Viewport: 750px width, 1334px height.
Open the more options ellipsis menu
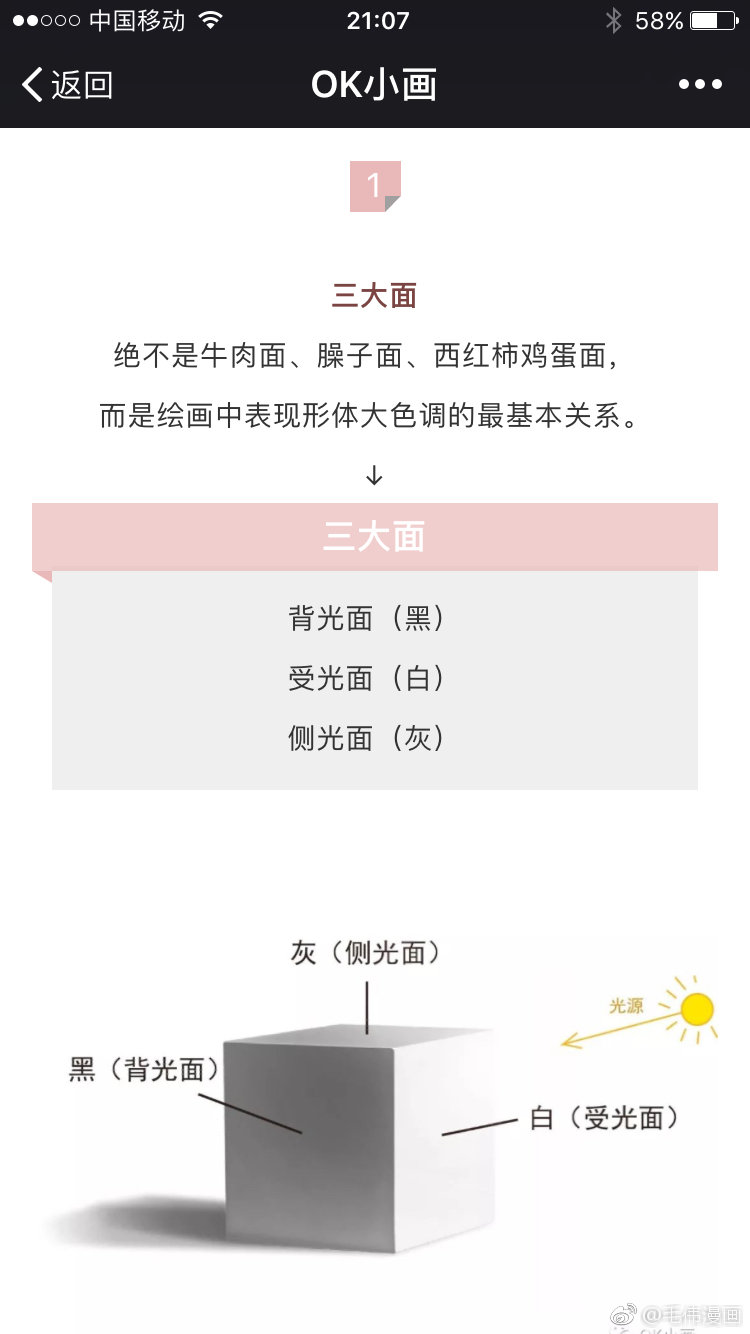tap(702, 84)
